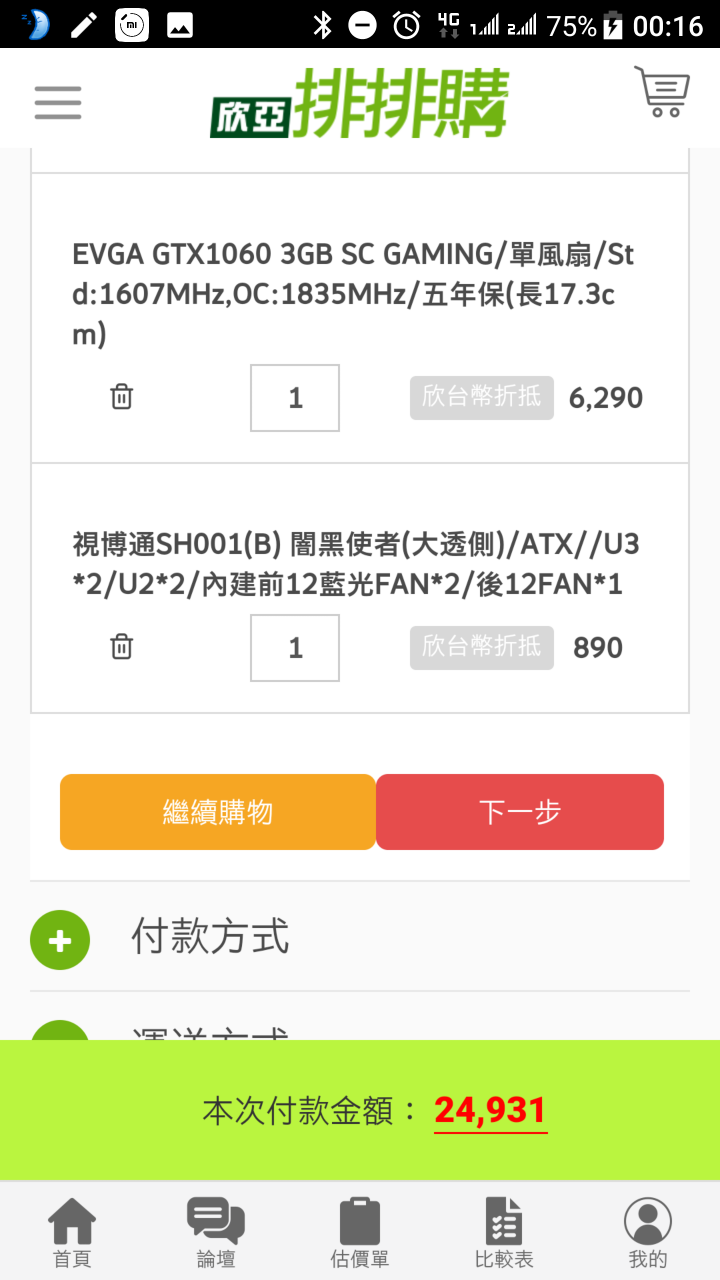
Task: Switch to the 論壇 tab
Action: 216,1232
